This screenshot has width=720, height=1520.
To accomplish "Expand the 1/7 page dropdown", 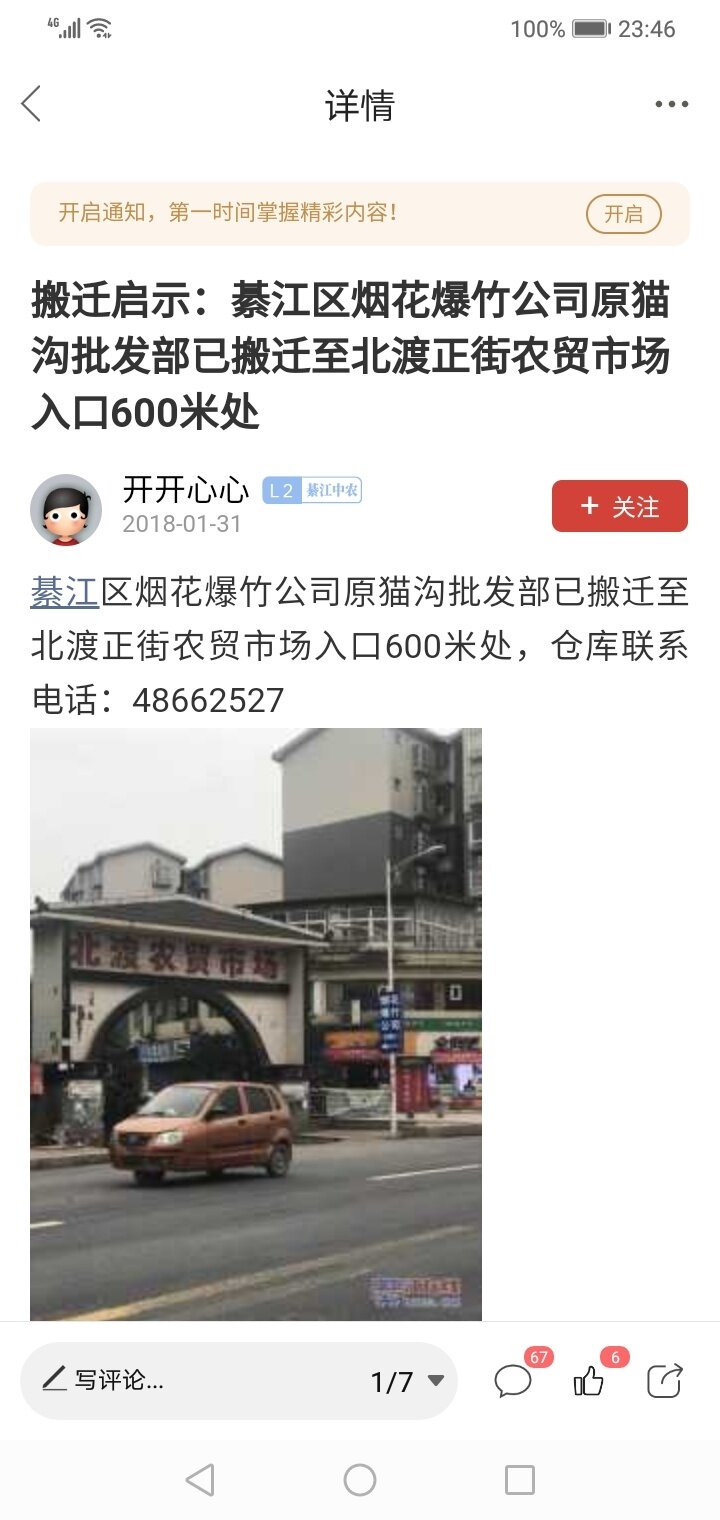I will [408, 1381].
